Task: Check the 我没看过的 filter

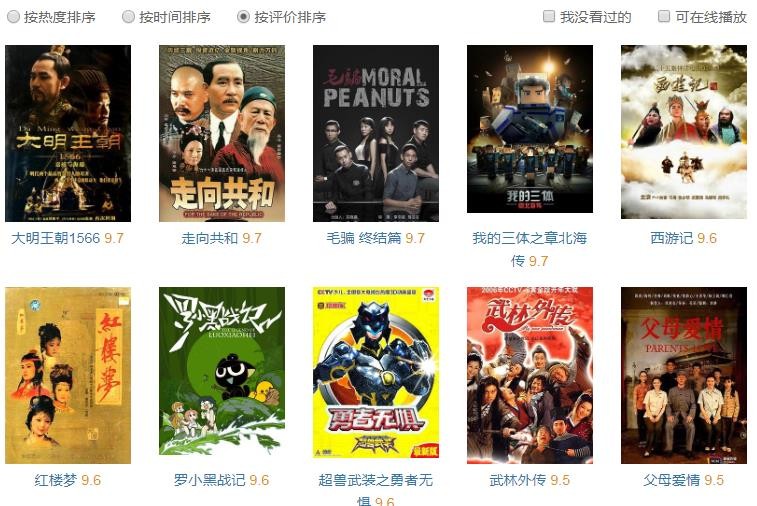Action: point(549,17)
